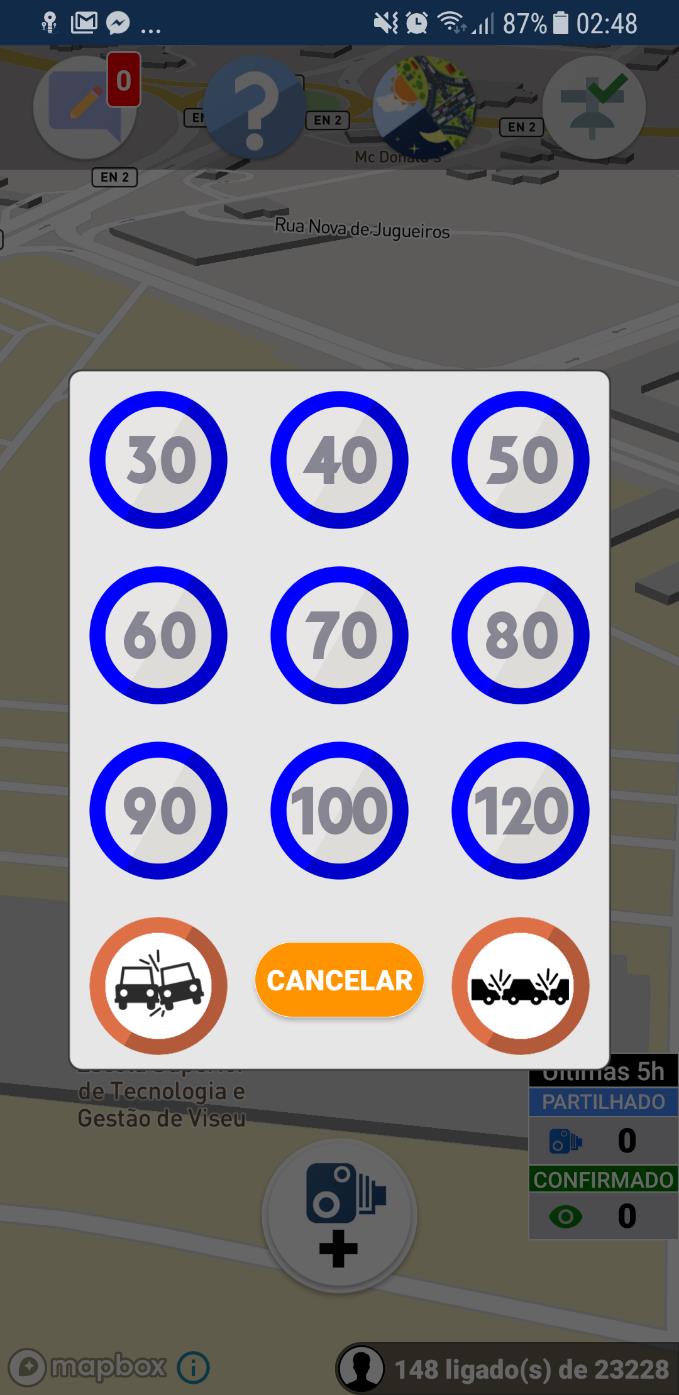Open the messages icon with red badge

coord(85,107)
